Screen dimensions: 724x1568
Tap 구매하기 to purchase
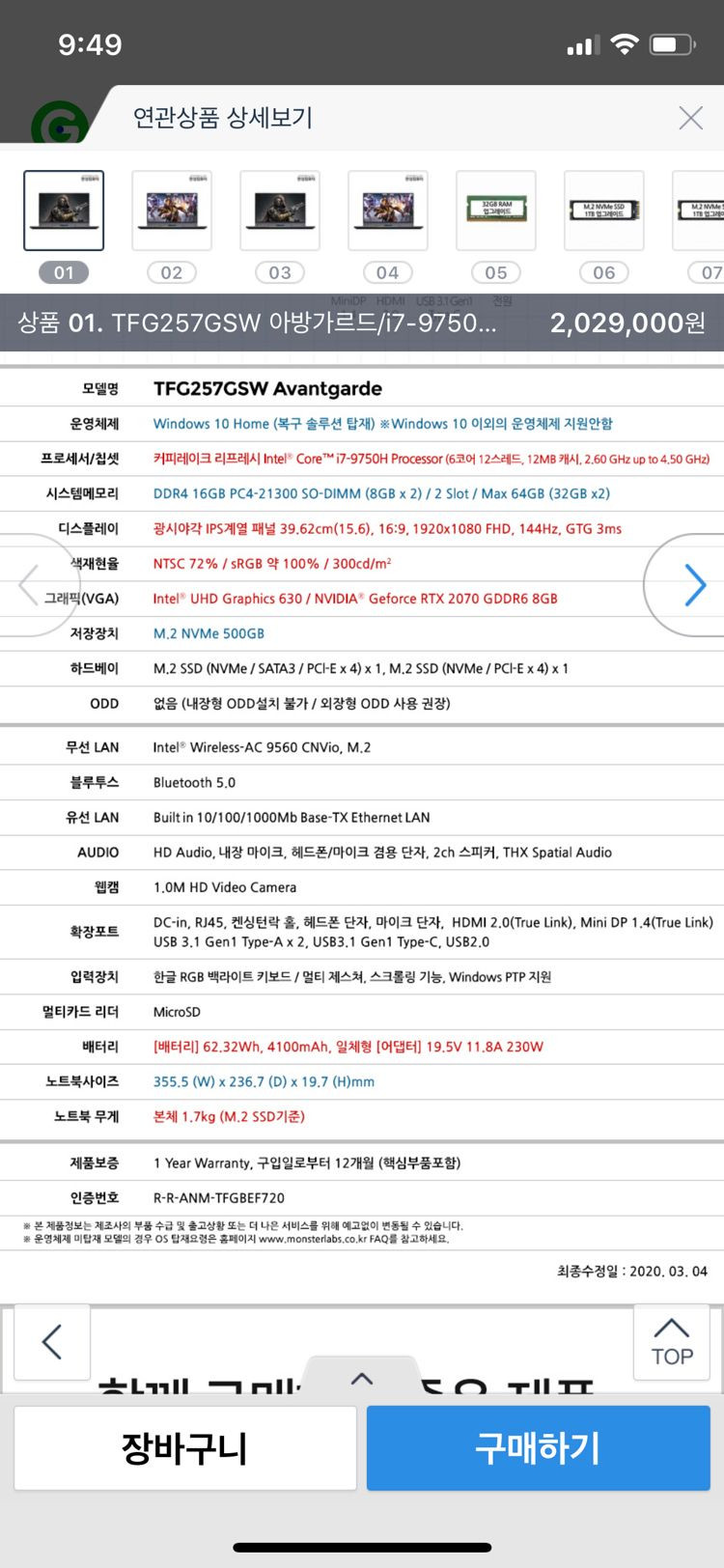[538, 1447]
